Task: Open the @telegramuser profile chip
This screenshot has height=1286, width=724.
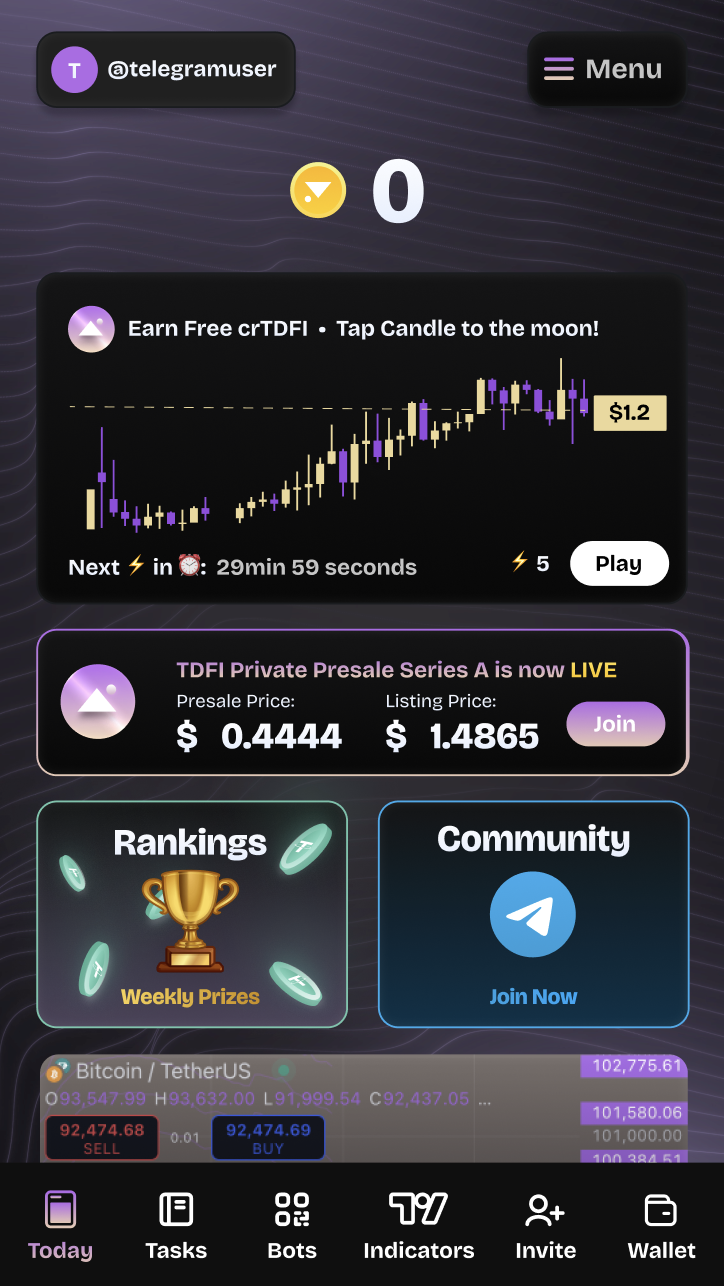Action: click(166, 70)
